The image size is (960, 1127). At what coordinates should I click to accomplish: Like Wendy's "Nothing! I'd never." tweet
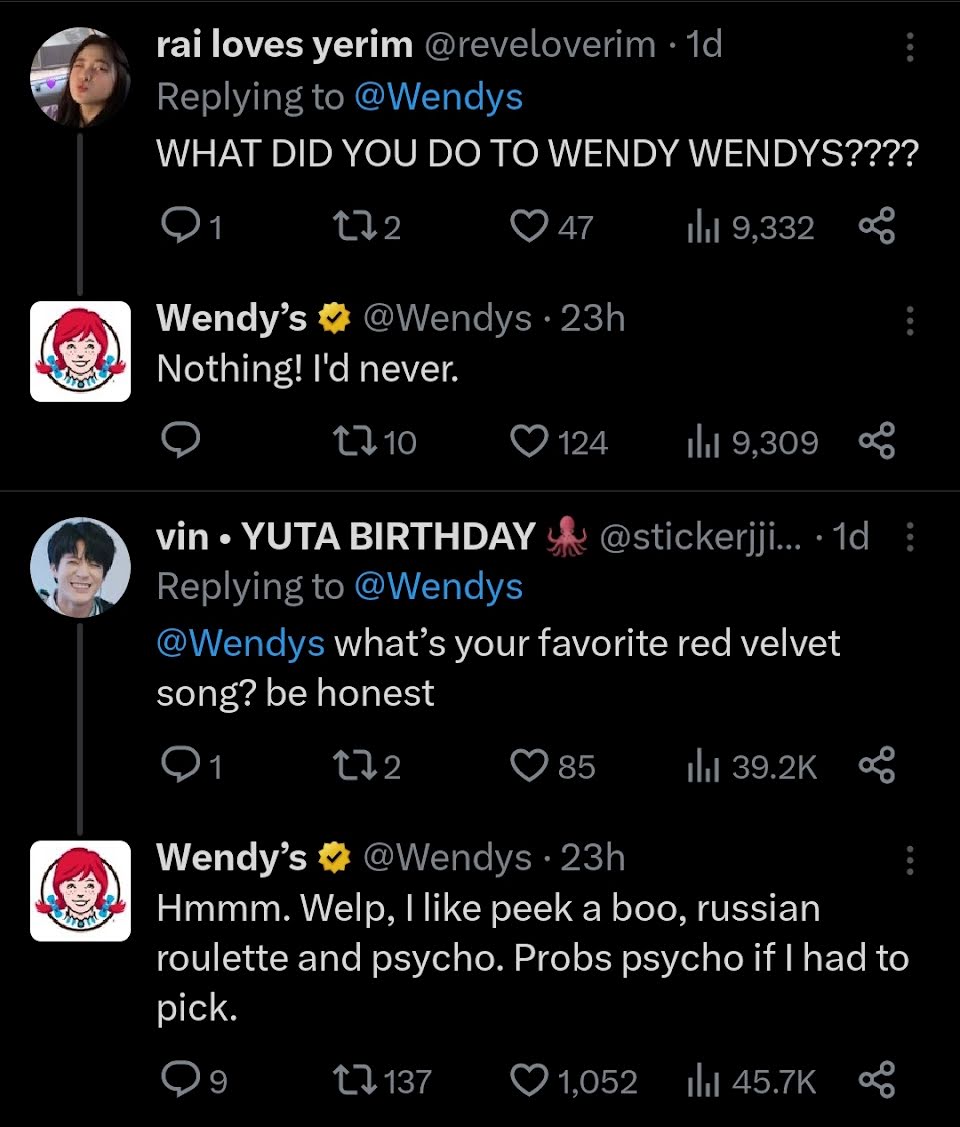click(x=527, y=441)
